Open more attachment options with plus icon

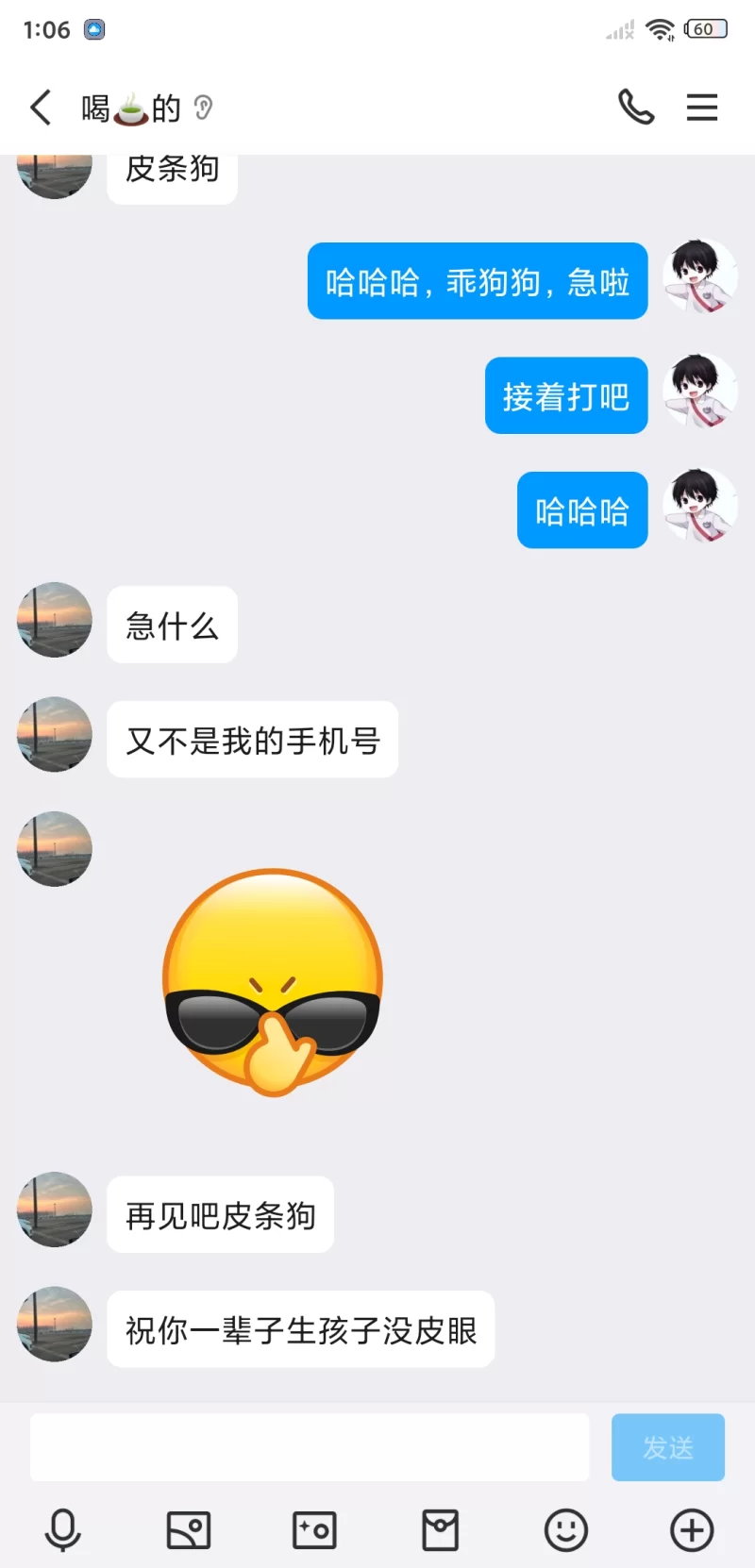tap(692, 1529)
